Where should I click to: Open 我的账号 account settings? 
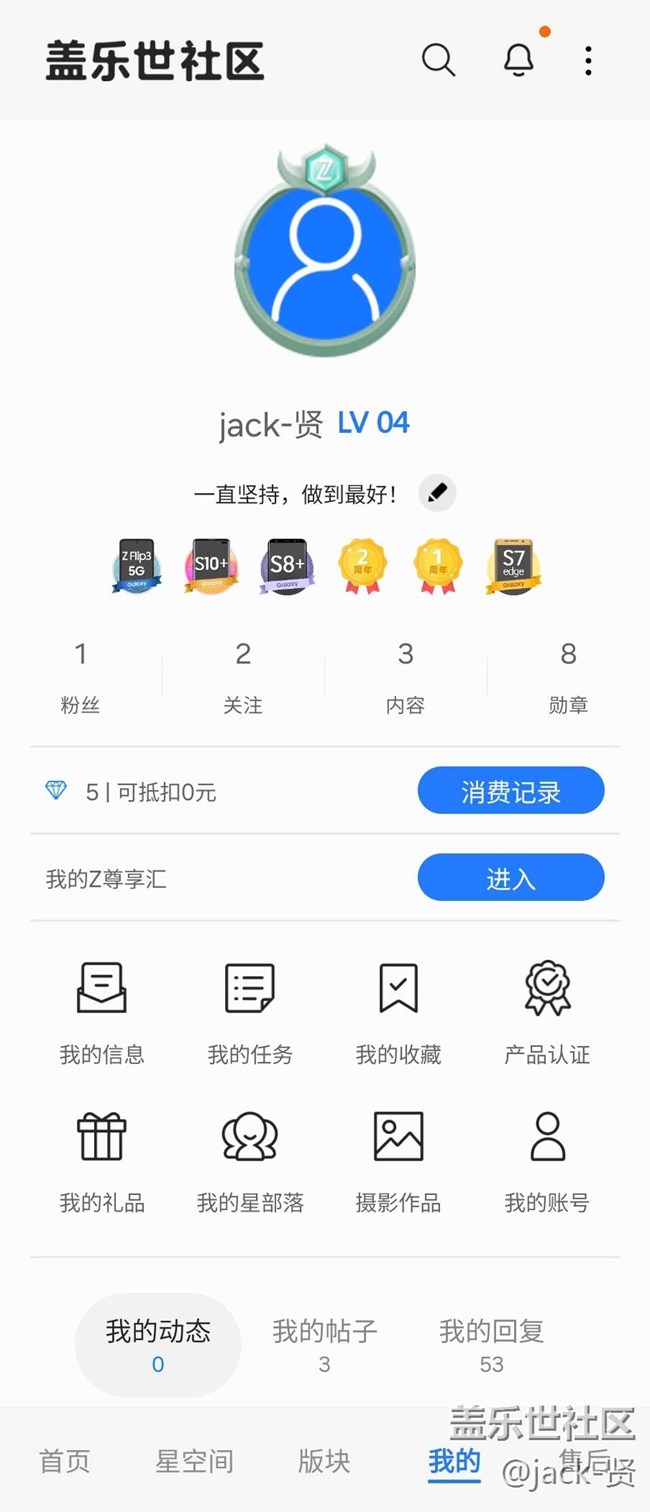click(x=547, y=1160)
